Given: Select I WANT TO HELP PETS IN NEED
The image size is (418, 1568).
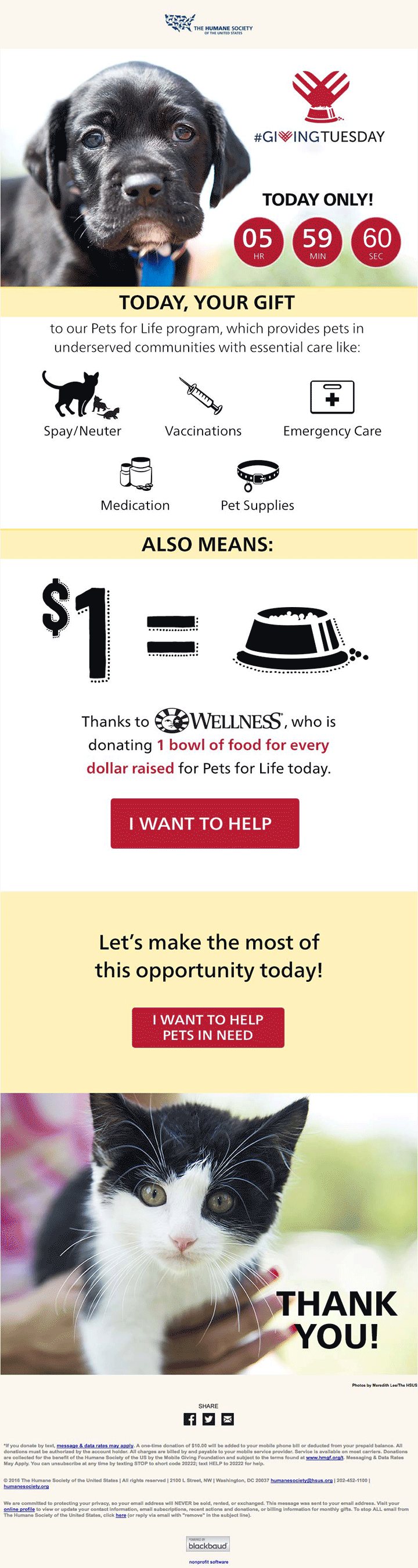Looking at the screenshot, I should coord(208,1028).
